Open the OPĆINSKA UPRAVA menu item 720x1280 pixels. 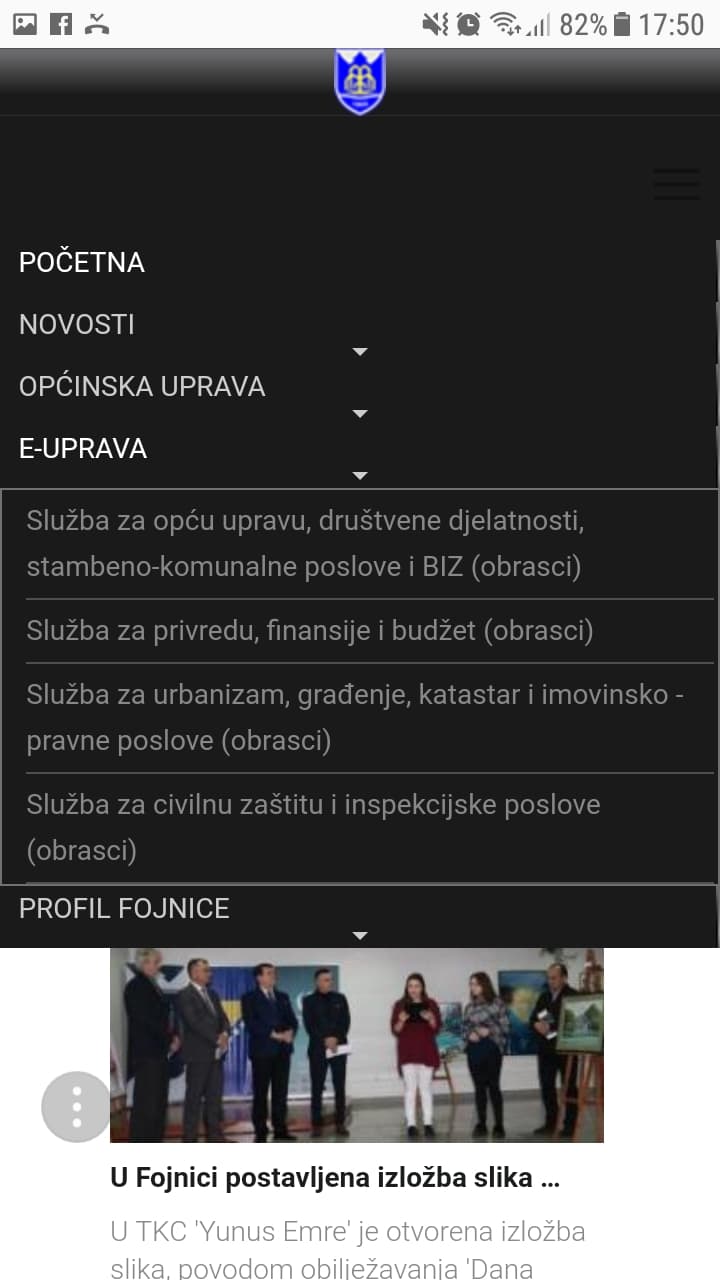pos(142,386)
